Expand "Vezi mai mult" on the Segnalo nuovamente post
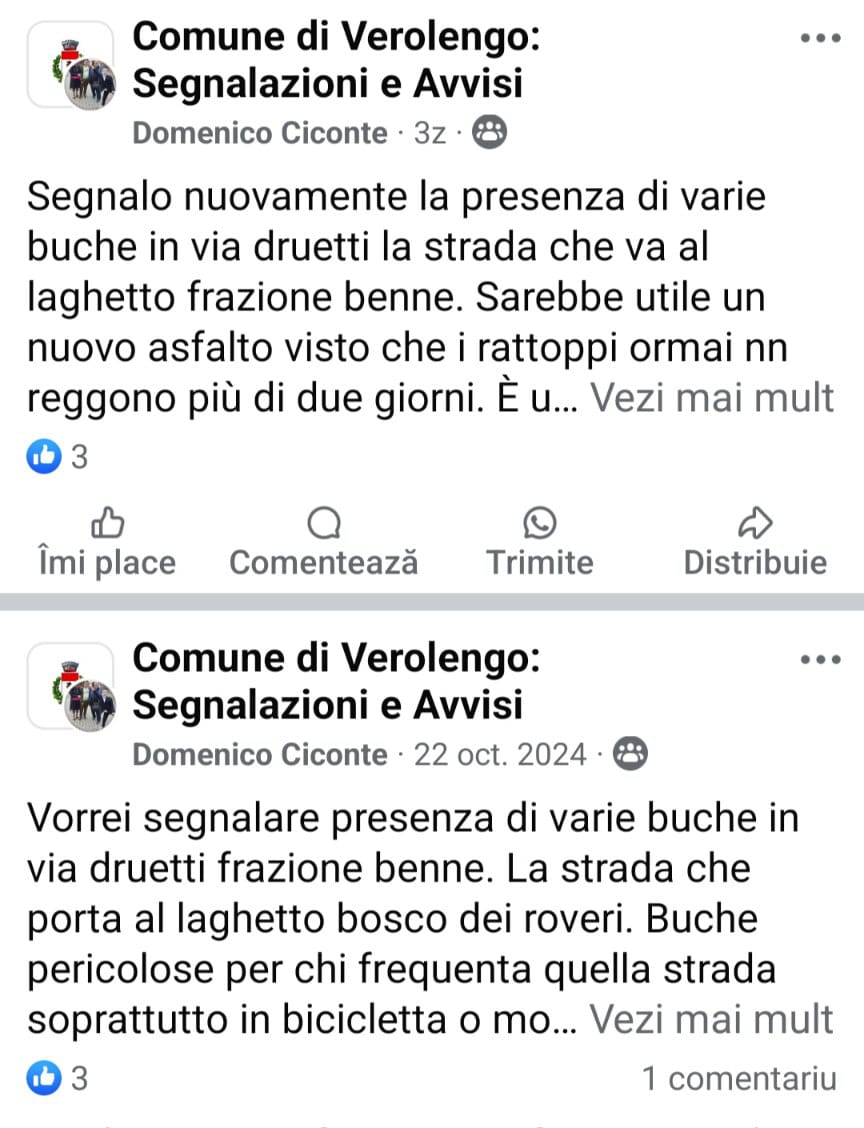This screenshot has height=1128, width=864. click(711, 398)
